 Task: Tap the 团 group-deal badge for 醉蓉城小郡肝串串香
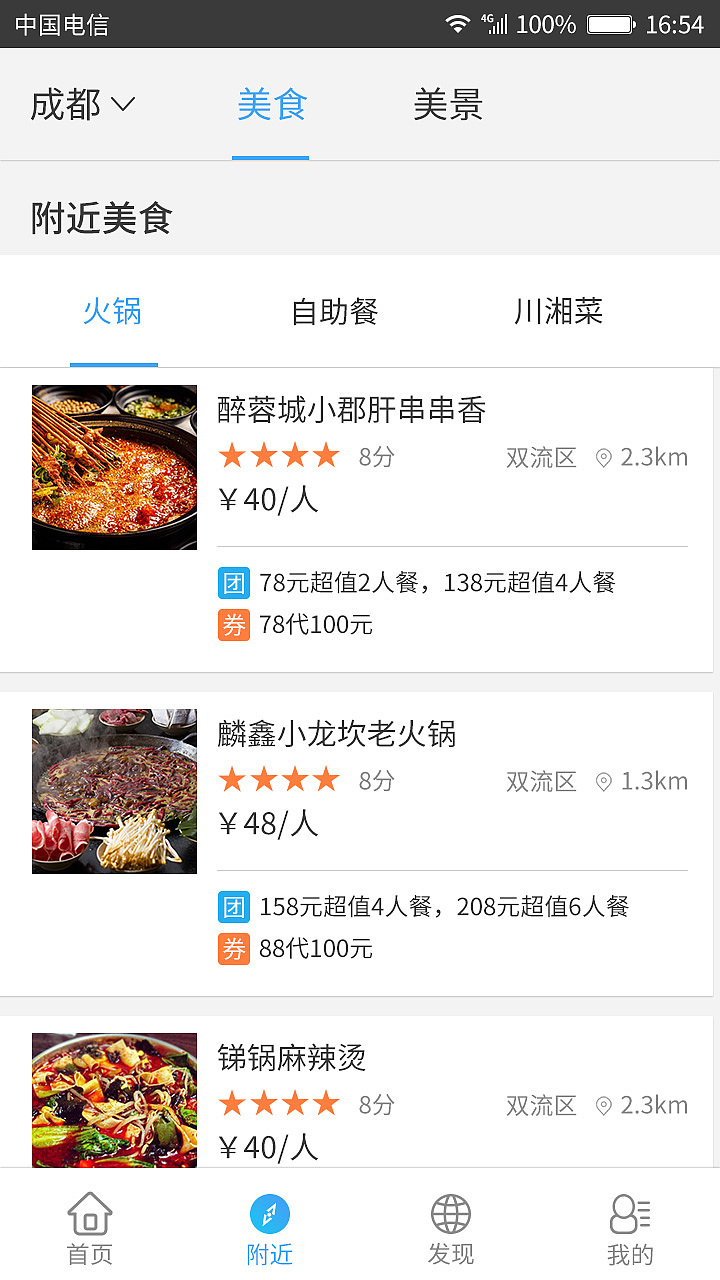pos(233,582)
